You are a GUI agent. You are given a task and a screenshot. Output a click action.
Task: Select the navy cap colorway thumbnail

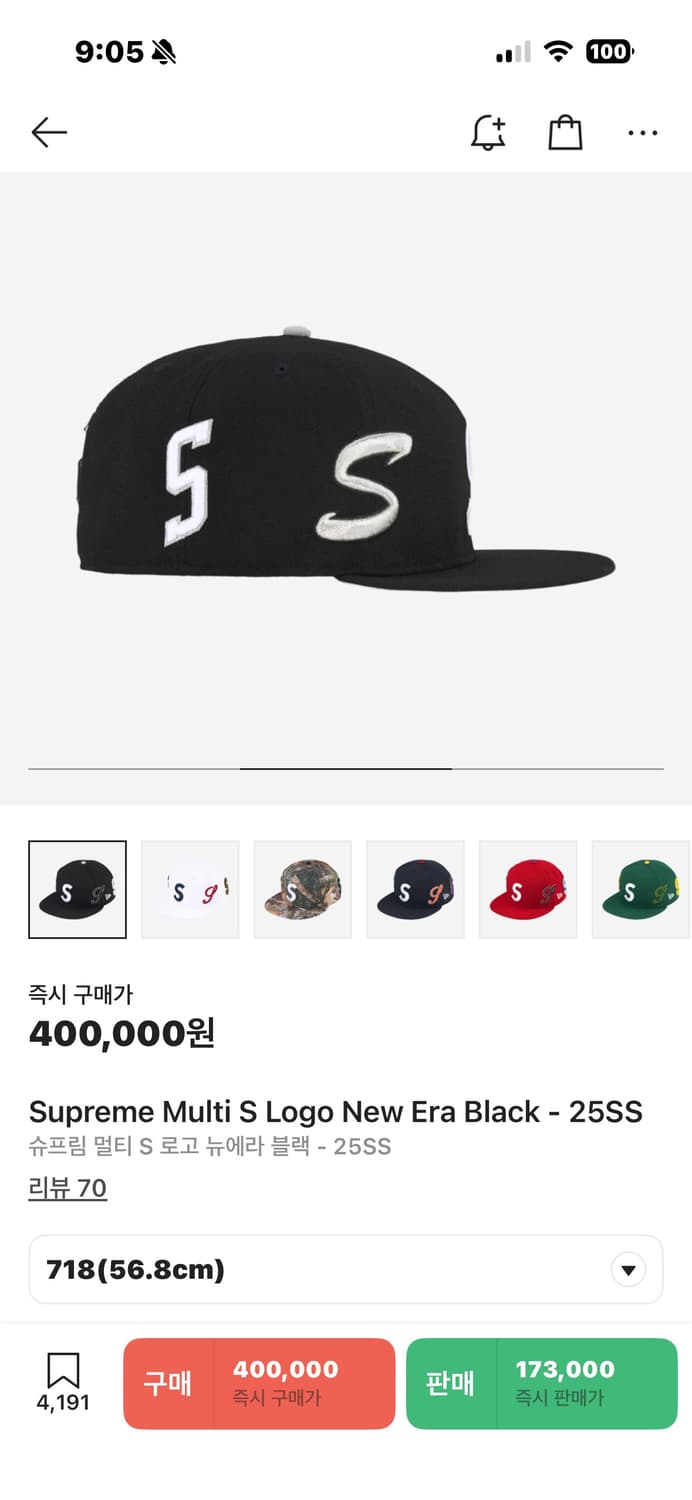pos(415,889)
